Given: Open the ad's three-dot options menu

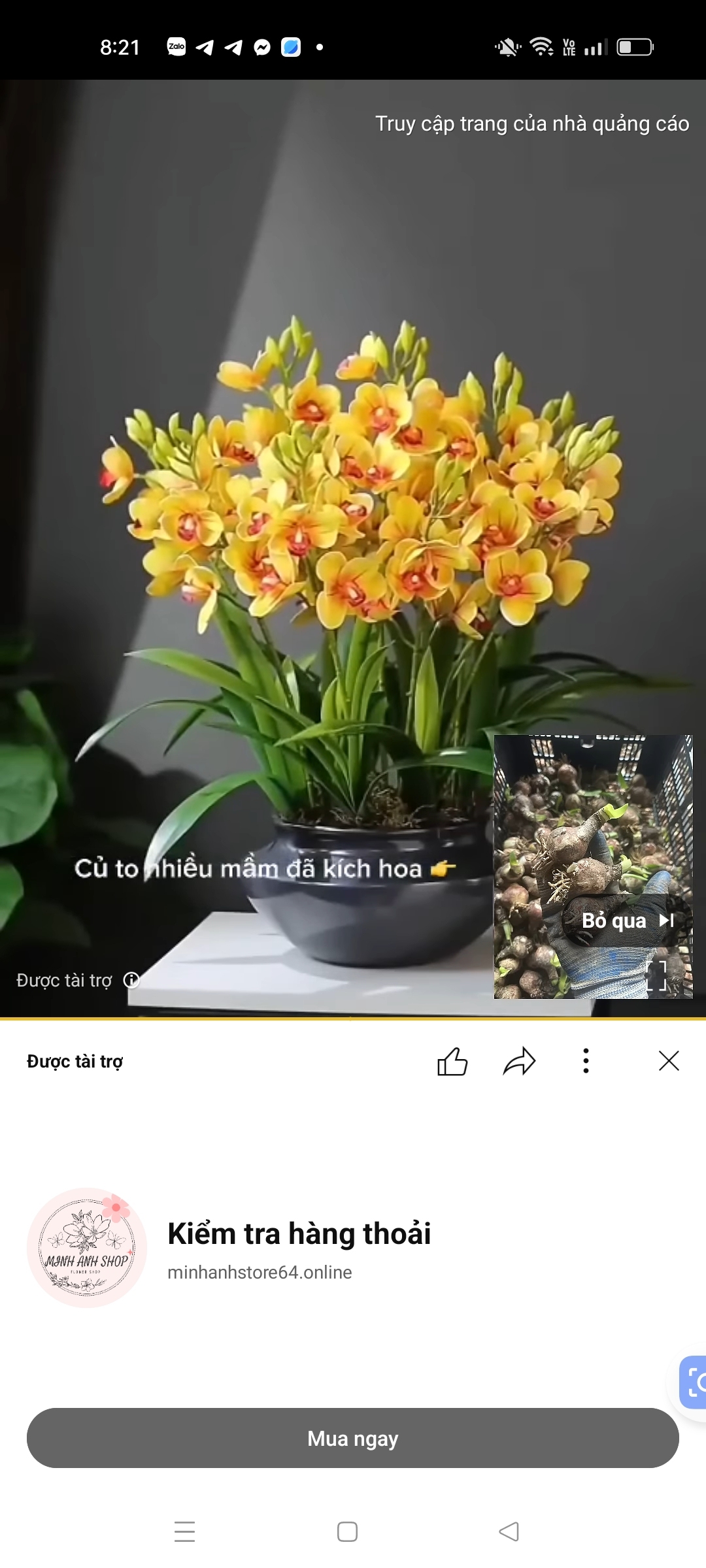Looking at the screenshot, I should (x=586, y=1061).
